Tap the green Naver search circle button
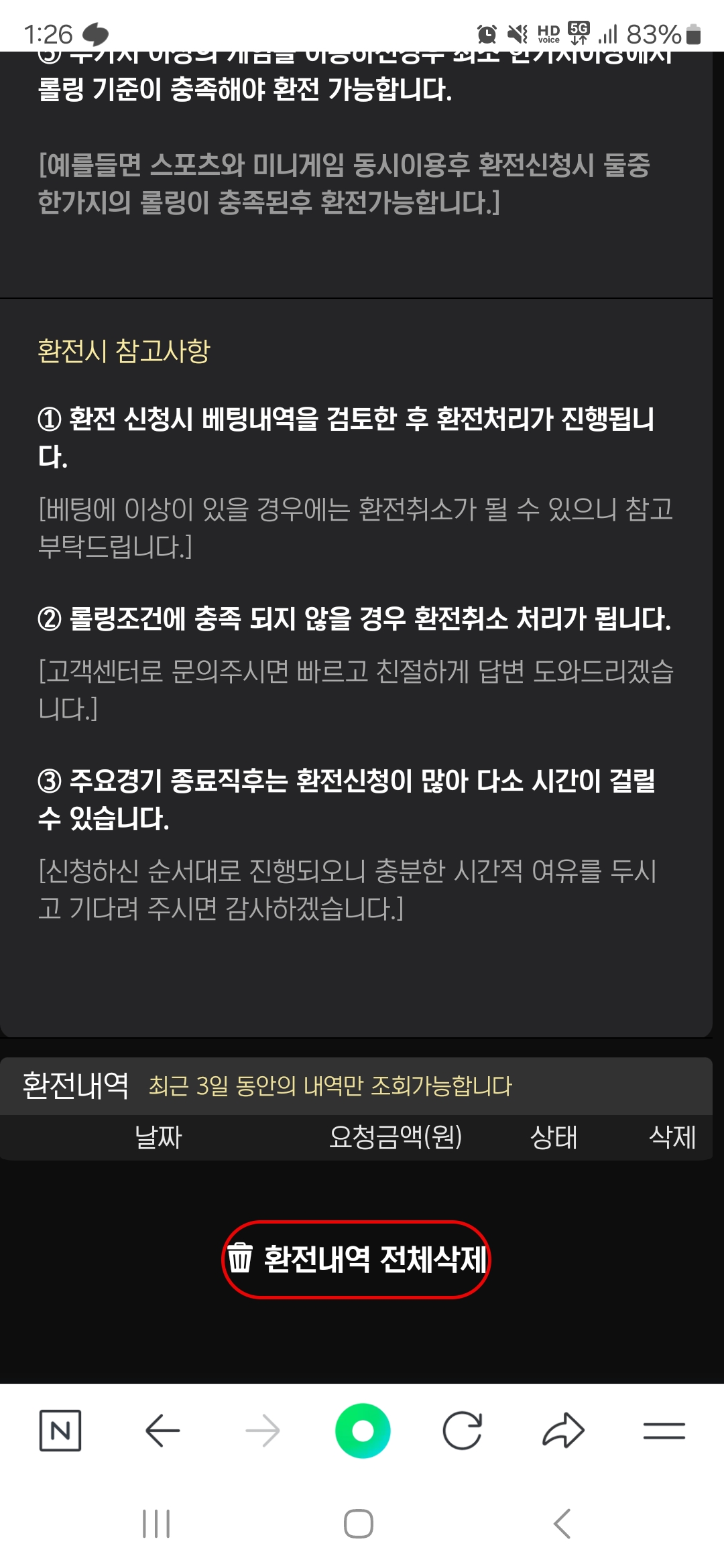This screenshot has height=1568, width=724. point(363,1431)
